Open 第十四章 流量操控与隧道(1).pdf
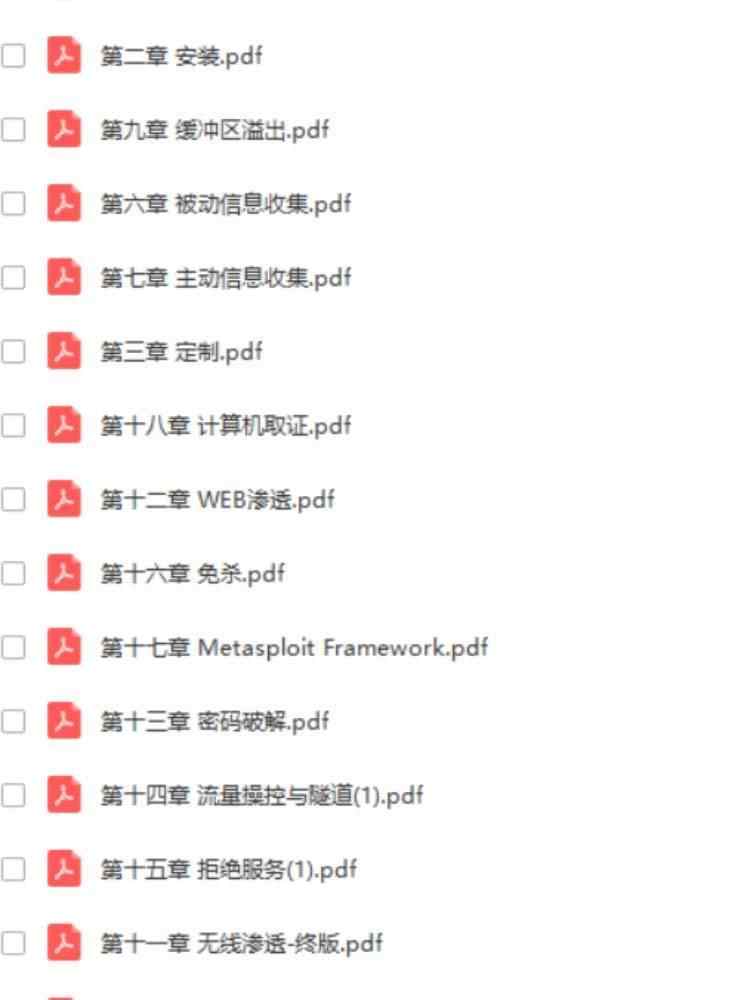The image size is (750, 1000). (x=261, y=796)
